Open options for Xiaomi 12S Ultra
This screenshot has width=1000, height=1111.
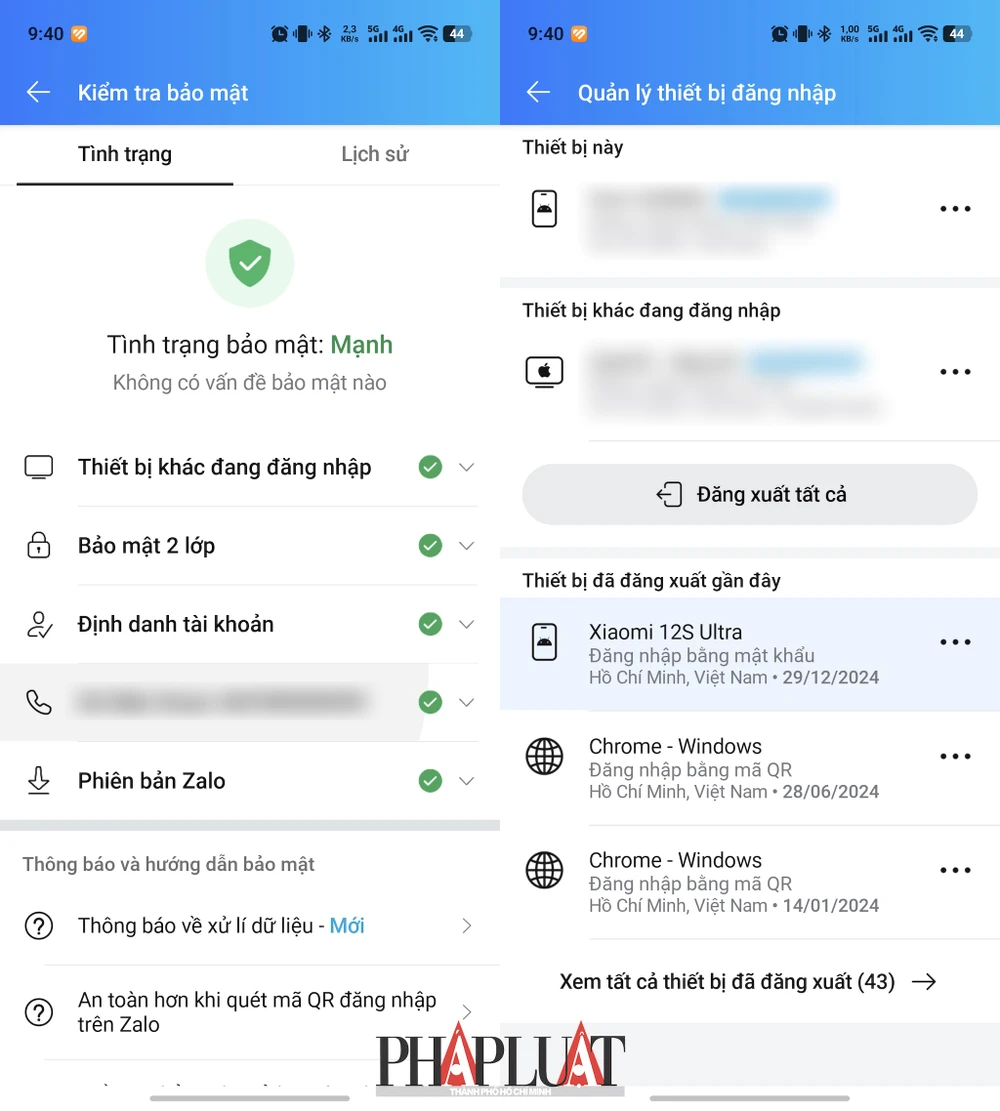pos(955,642)
